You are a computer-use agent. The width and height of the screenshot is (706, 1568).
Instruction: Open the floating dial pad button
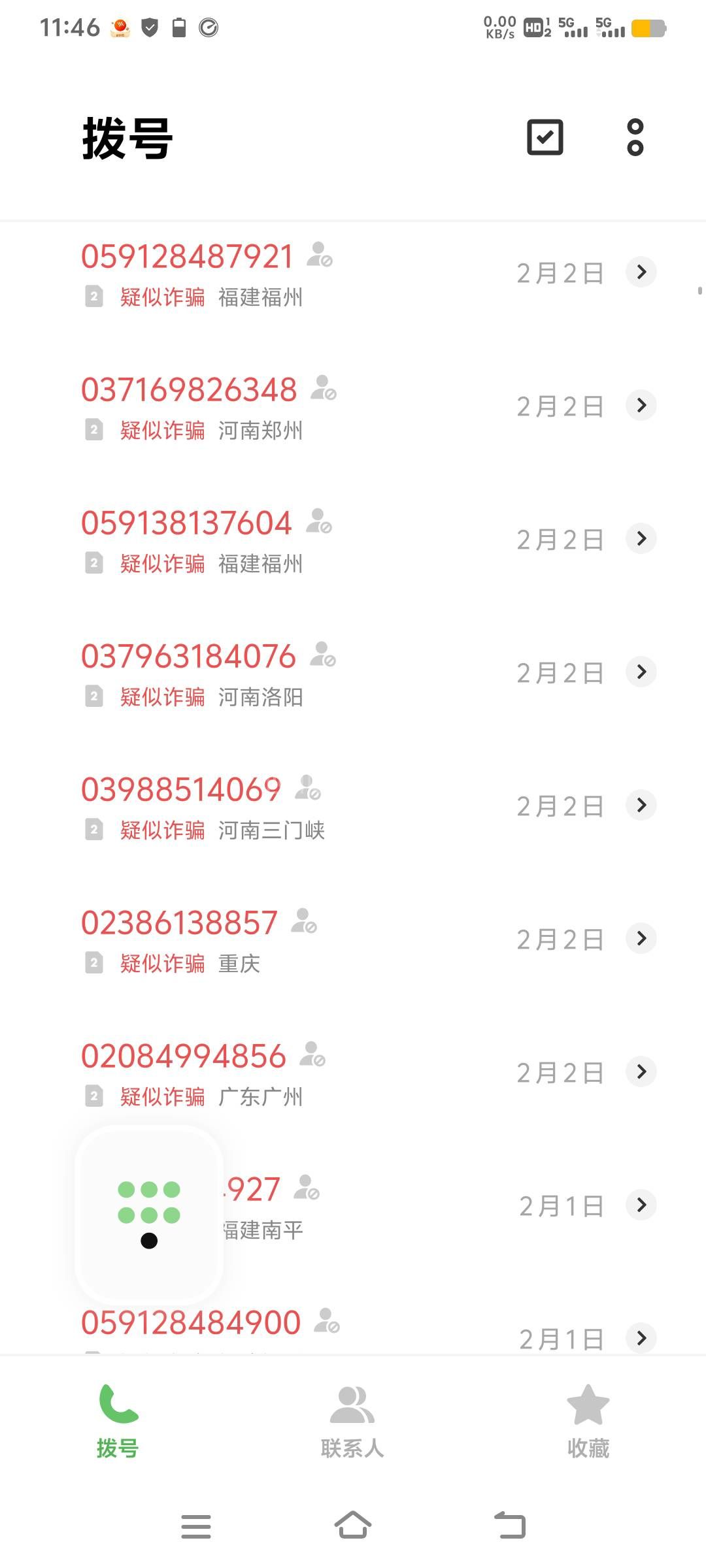click(149, 1215)
